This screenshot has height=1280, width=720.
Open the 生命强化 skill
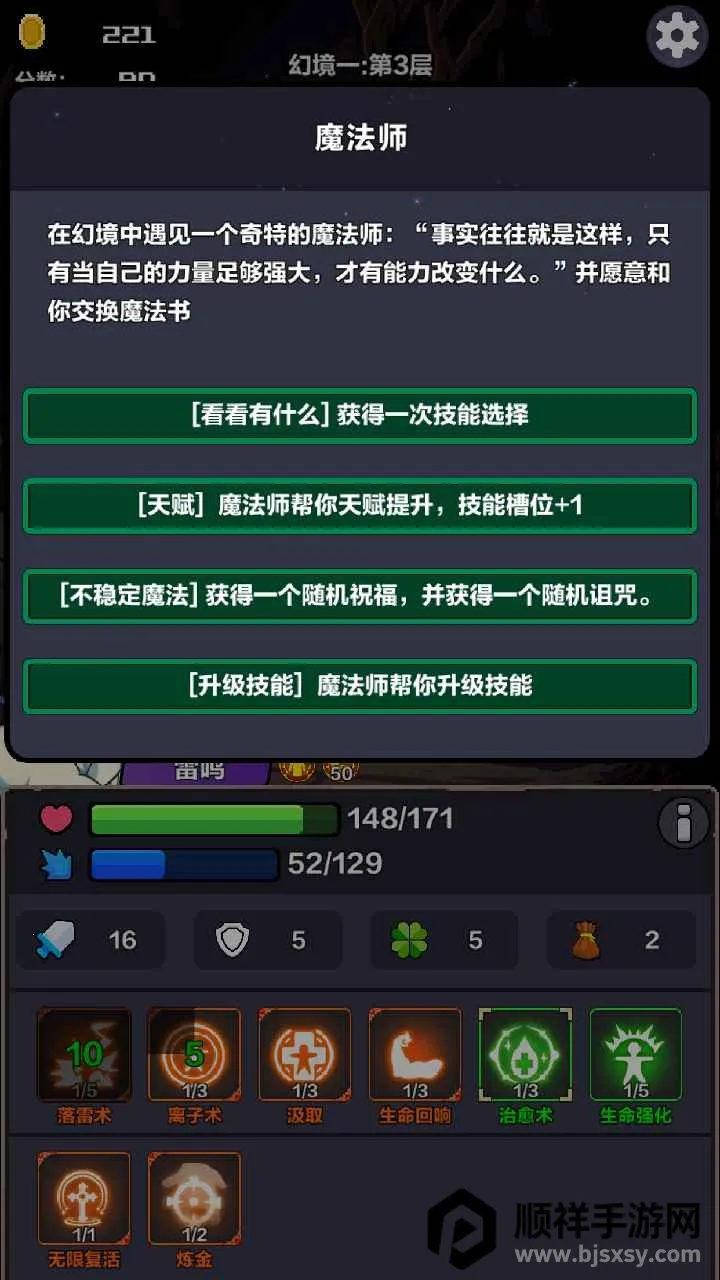pyautogui.click(x=636, y=1055)
